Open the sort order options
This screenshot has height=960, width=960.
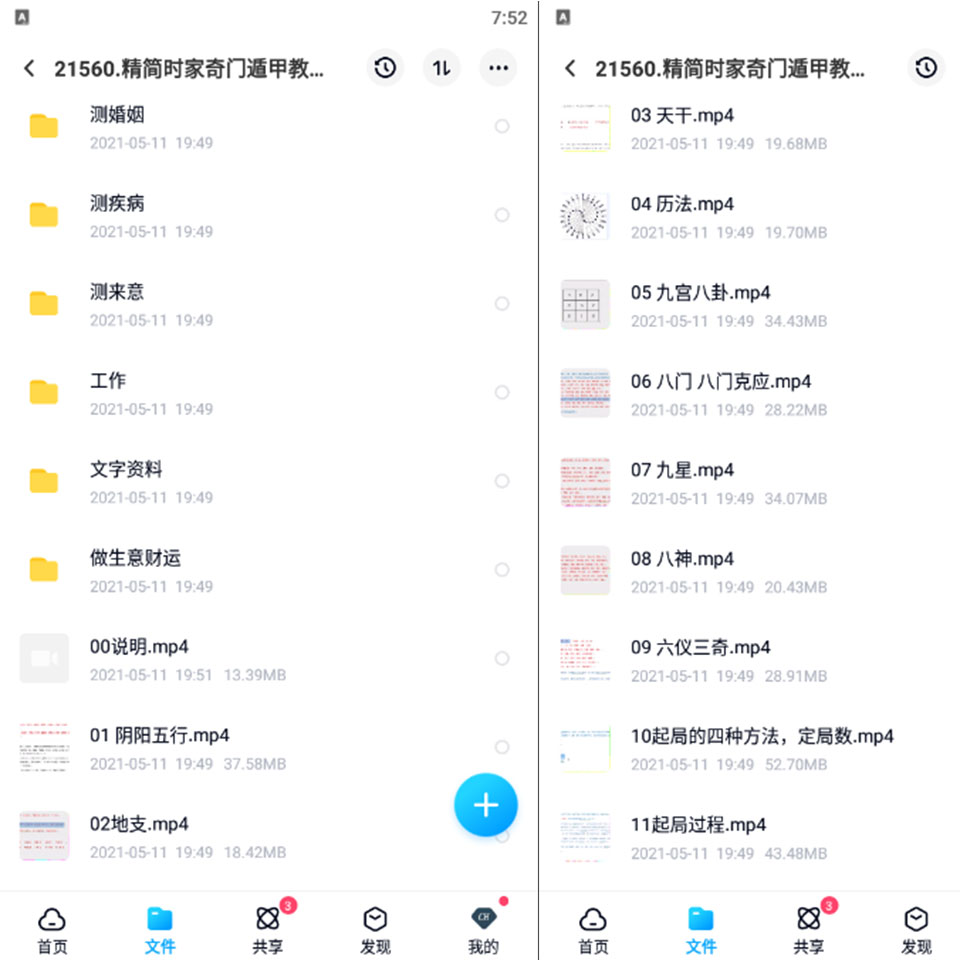coord(441,68)
